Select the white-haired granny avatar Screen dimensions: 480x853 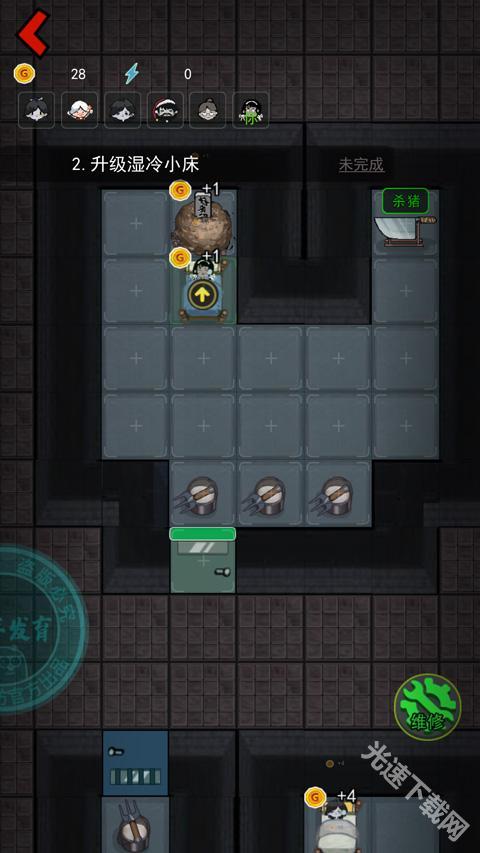(x=79, y=110)
